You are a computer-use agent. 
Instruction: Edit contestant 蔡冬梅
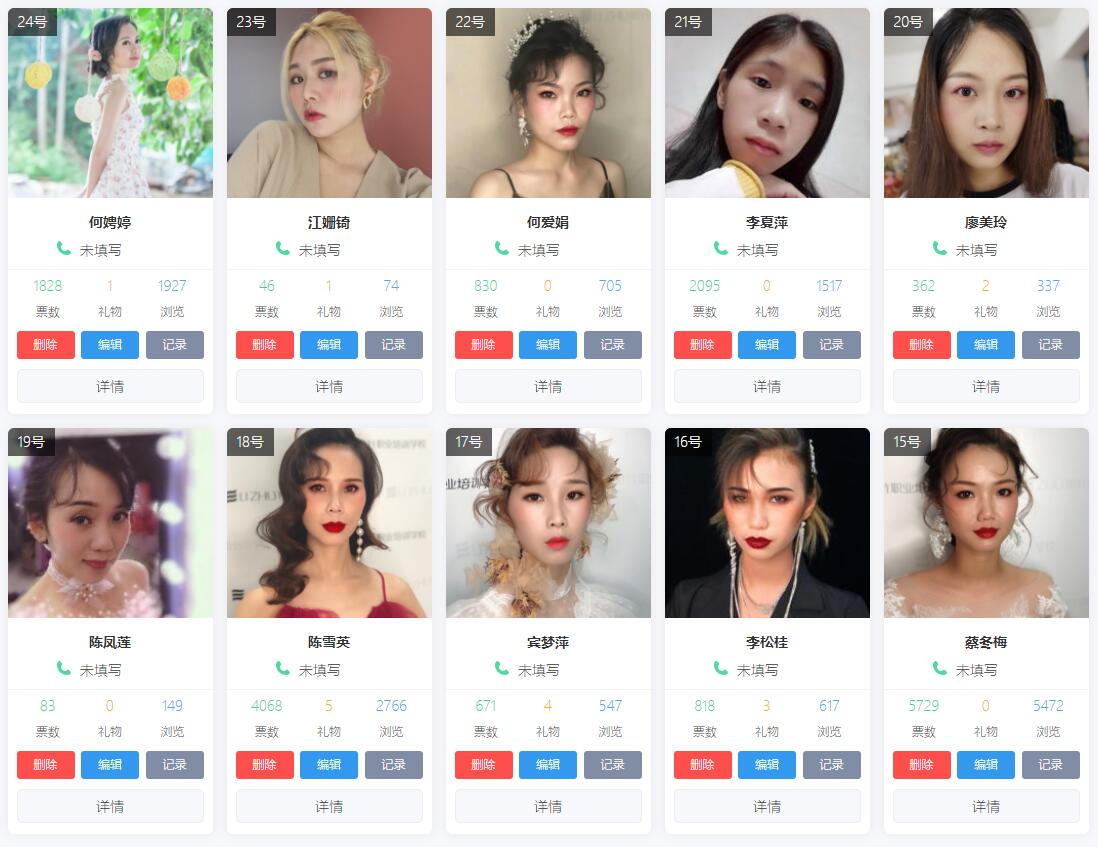(986, 765)
